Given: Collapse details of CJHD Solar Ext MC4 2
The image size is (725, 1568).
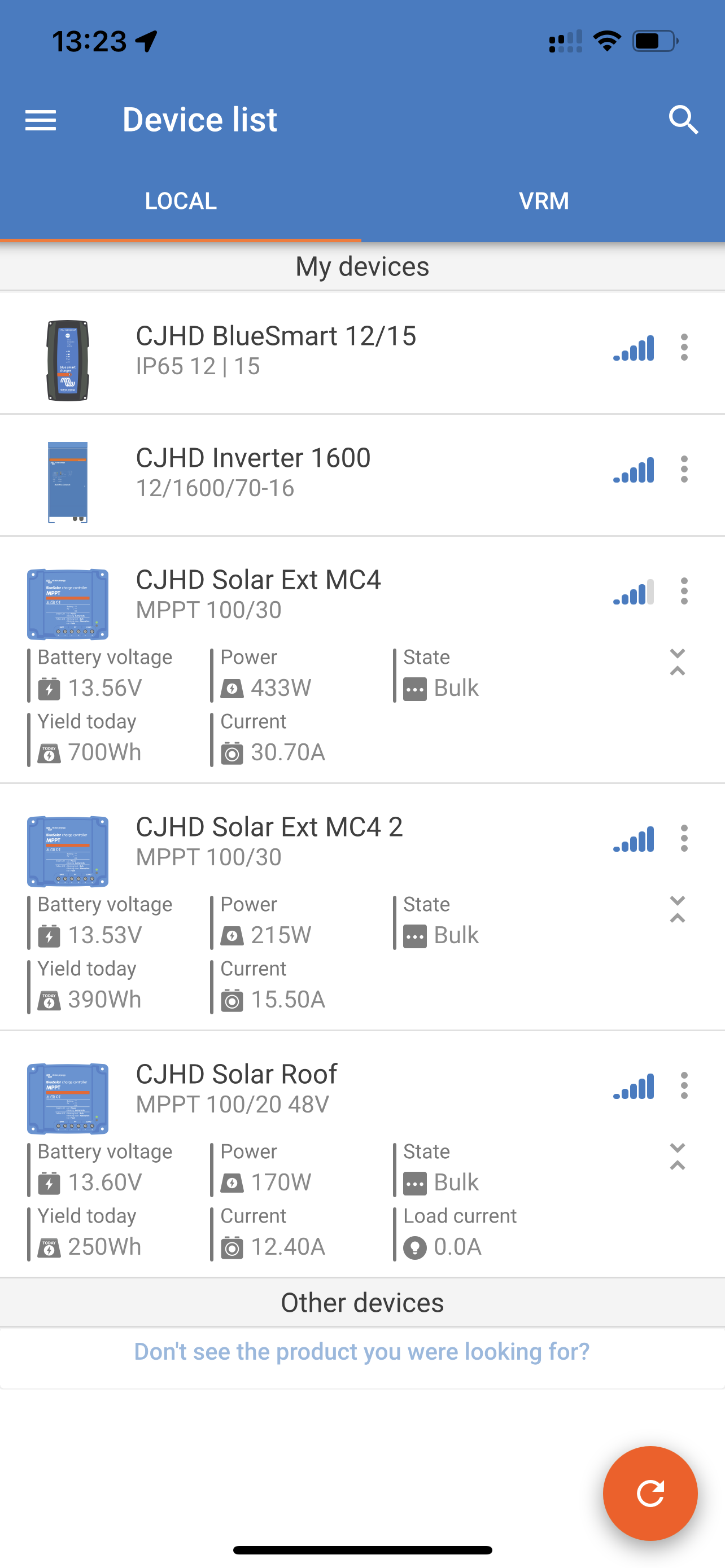Looking at the screenshot, I should [x=678, y=909].
